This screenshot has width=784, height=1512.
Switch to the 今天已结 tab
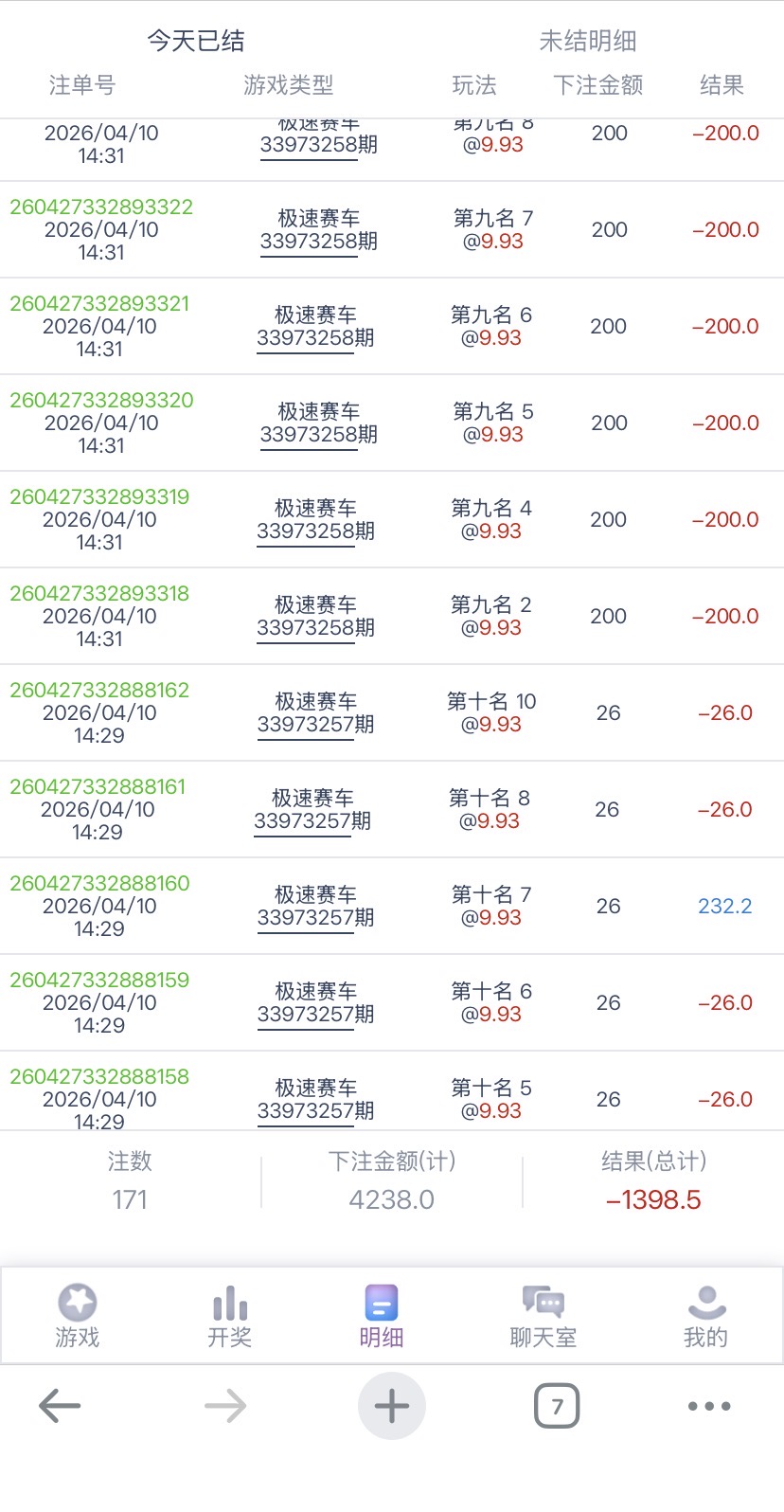(196, 41)
